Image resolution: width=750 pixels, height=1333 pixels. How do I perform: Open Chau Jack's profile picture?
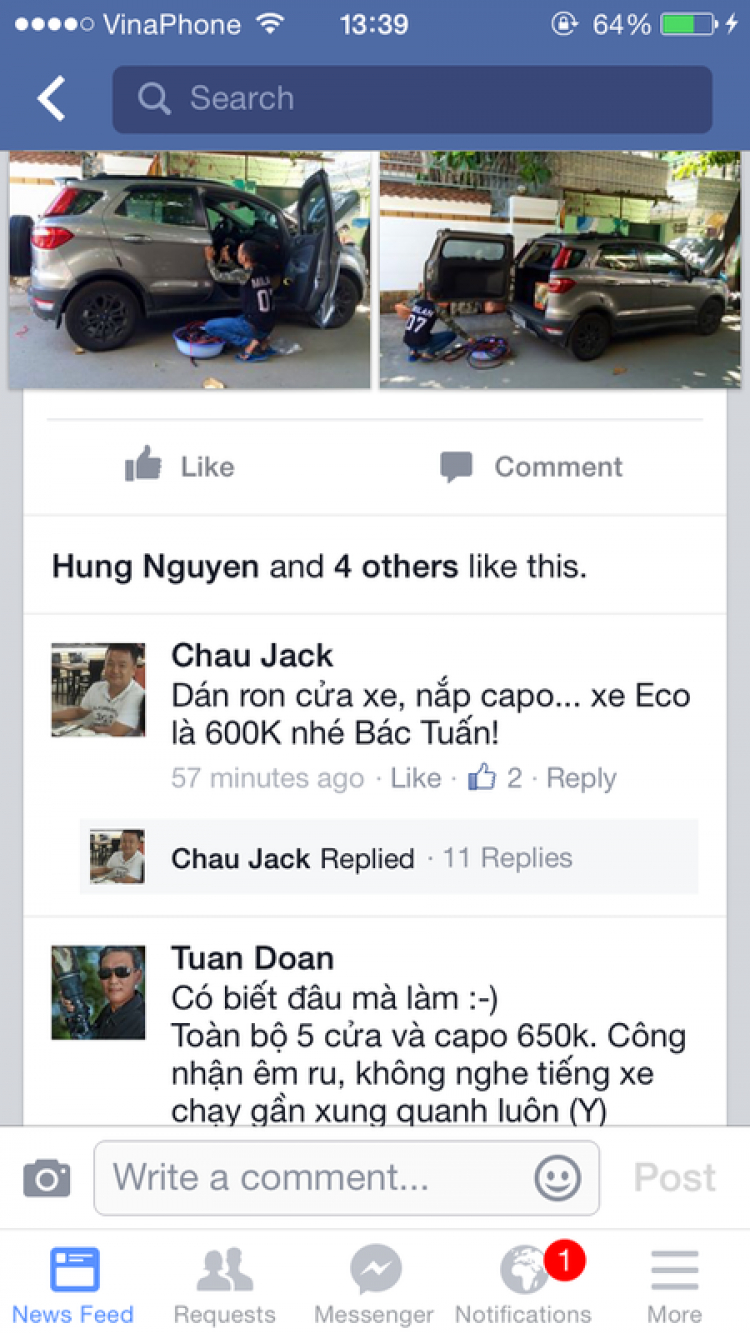click(98, 690)
